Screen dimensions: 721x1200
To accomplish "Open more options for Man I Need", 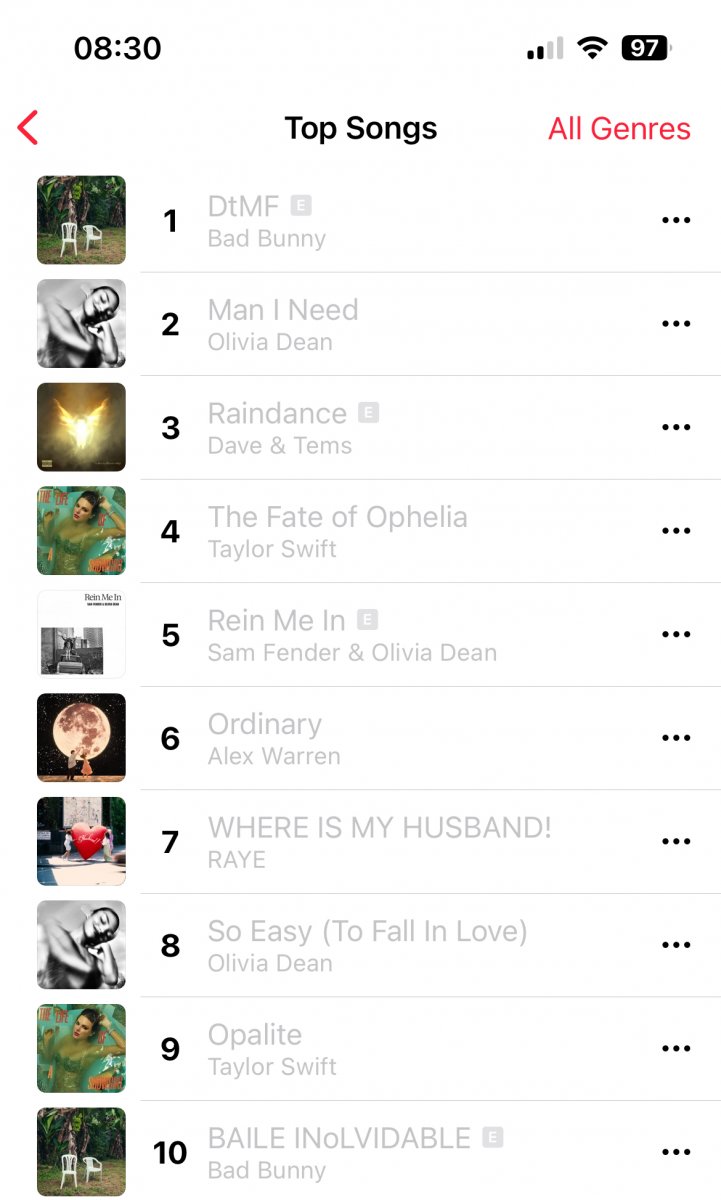I will [x=676, y=324].
